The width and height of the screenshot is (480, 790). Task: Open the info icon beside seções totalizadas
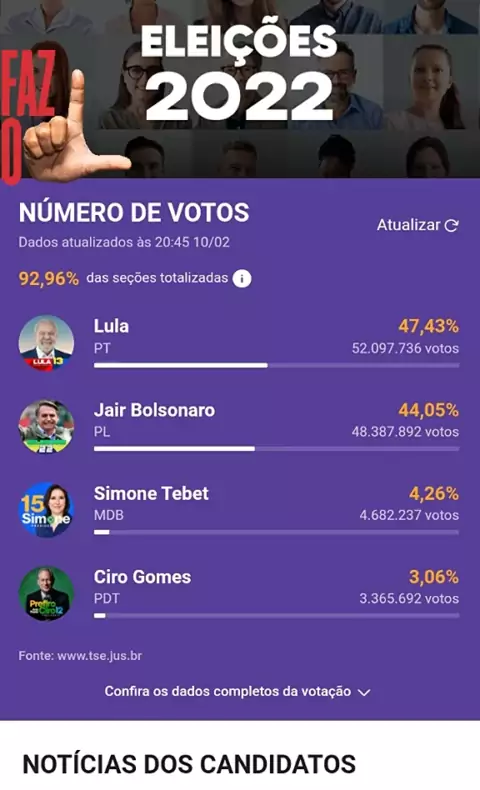coord(242,278)
